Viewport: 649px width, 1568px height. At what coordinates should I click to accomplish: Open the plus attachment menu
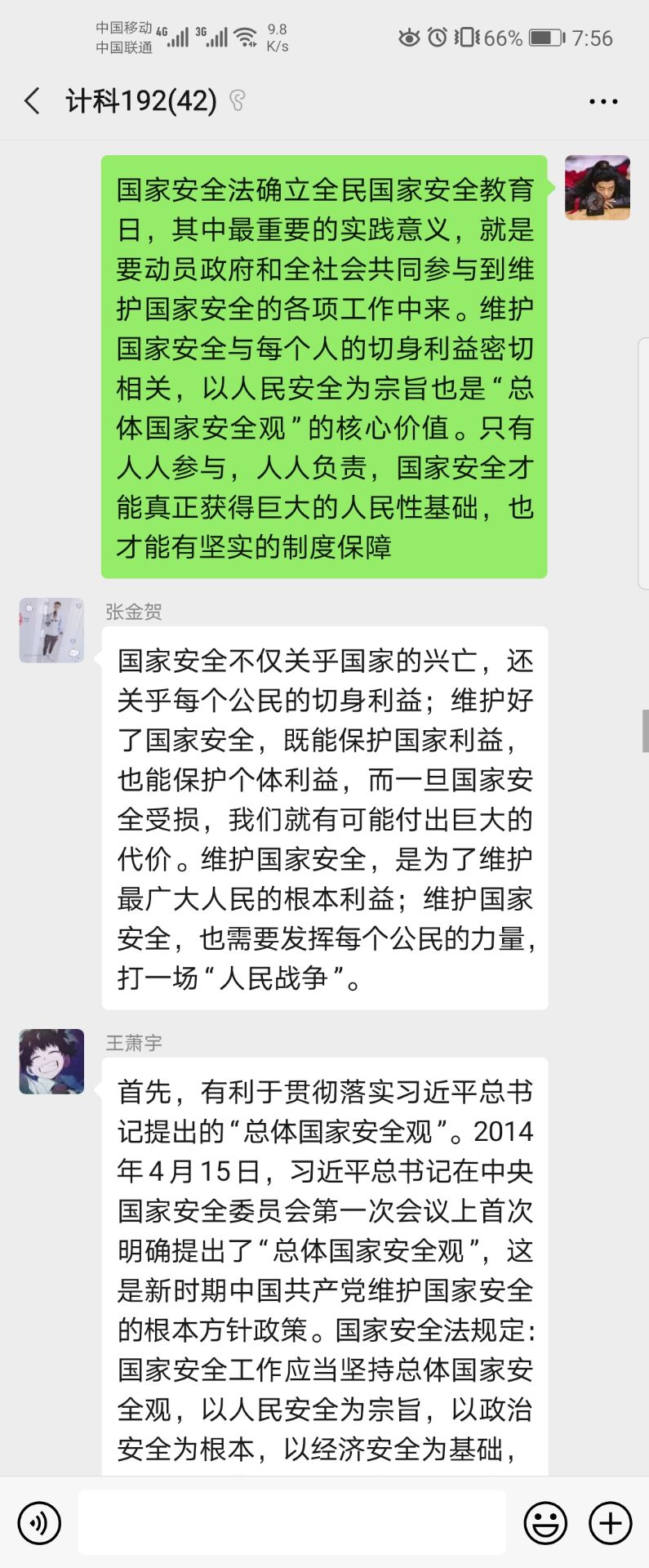click(611, 1523)
